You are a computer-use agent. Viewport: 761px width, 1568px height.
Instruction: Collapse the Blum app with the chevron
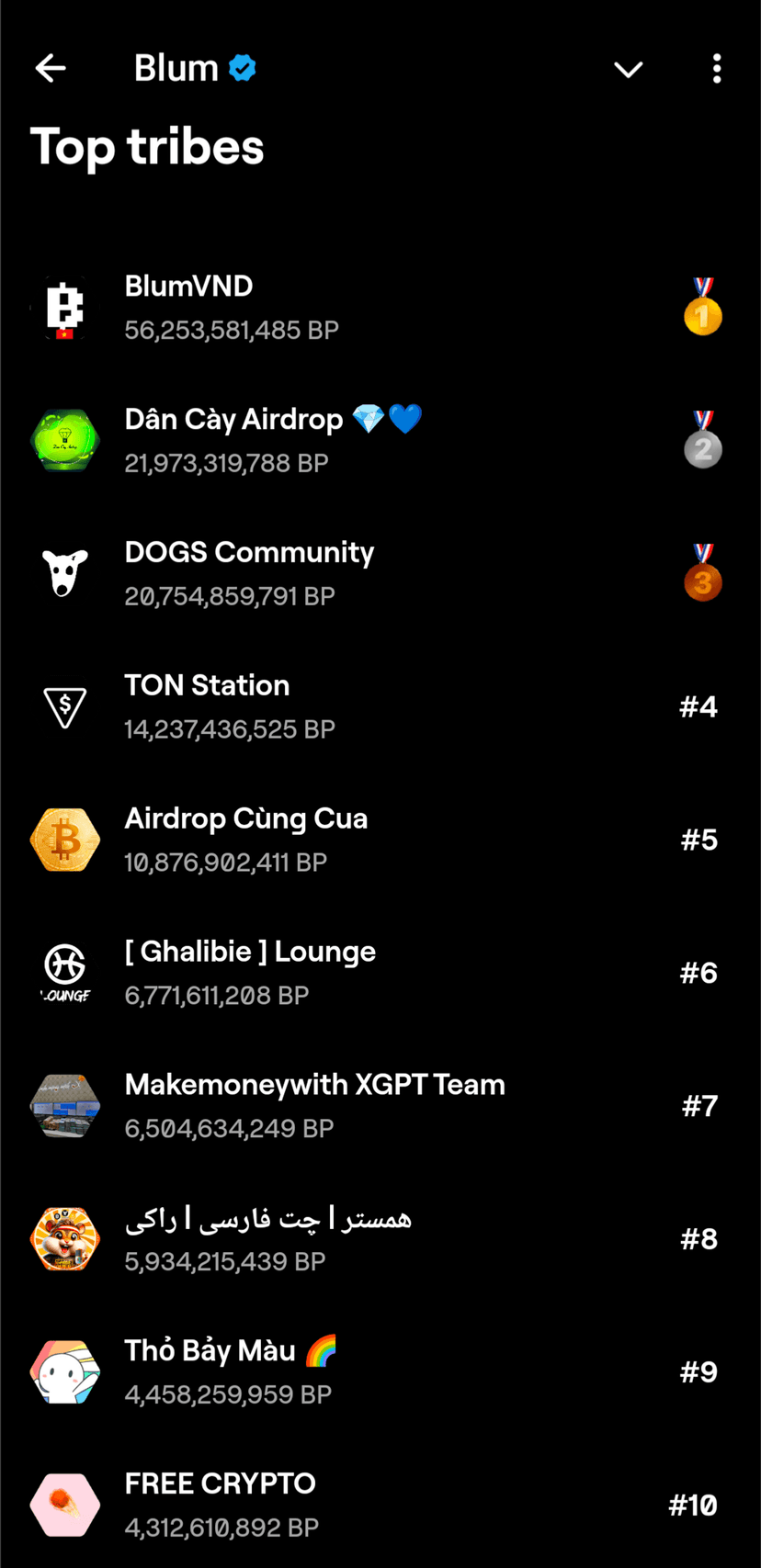point(628,69)
